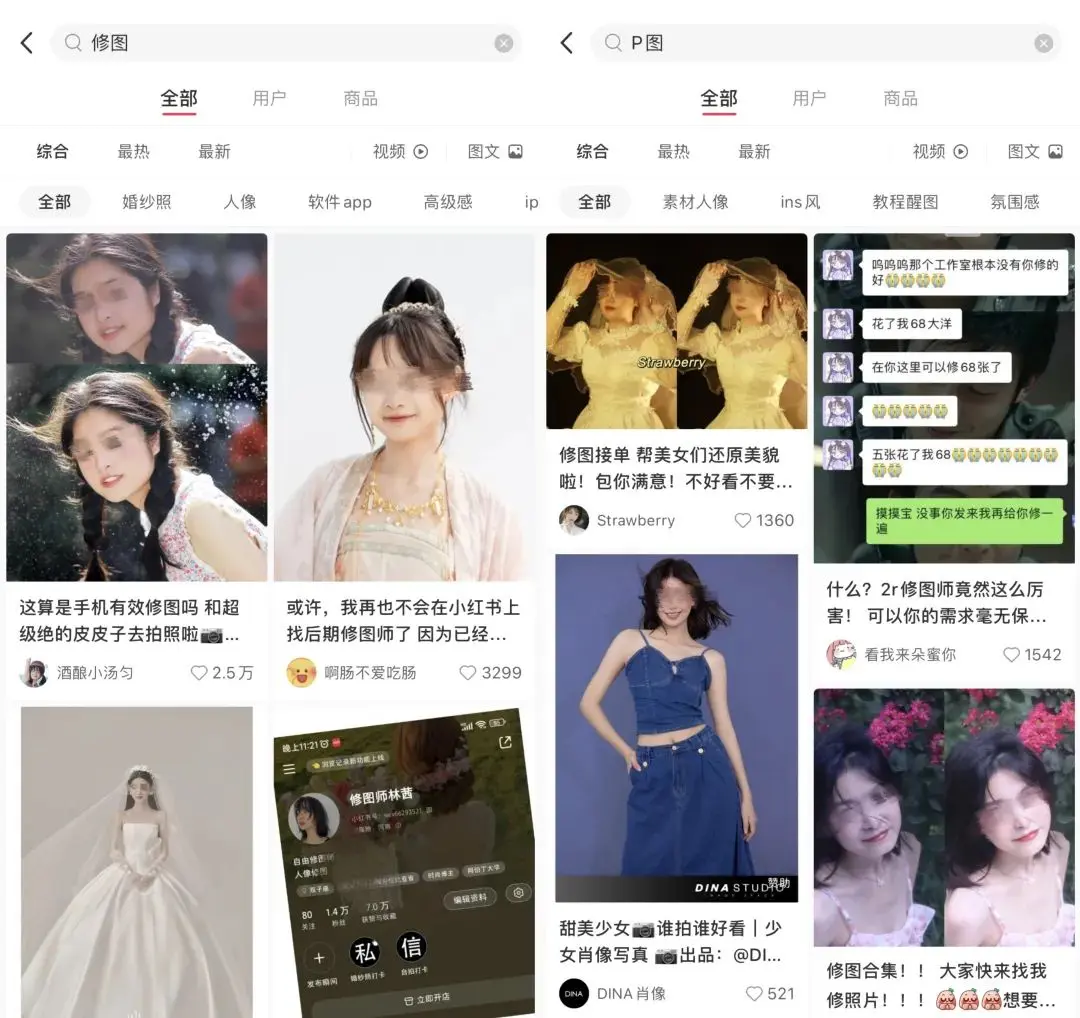The width and height of the screenshot is (1080, 1018).
Task: Like the post by 啊肠不爱吃肠
Action: (468, 673)
